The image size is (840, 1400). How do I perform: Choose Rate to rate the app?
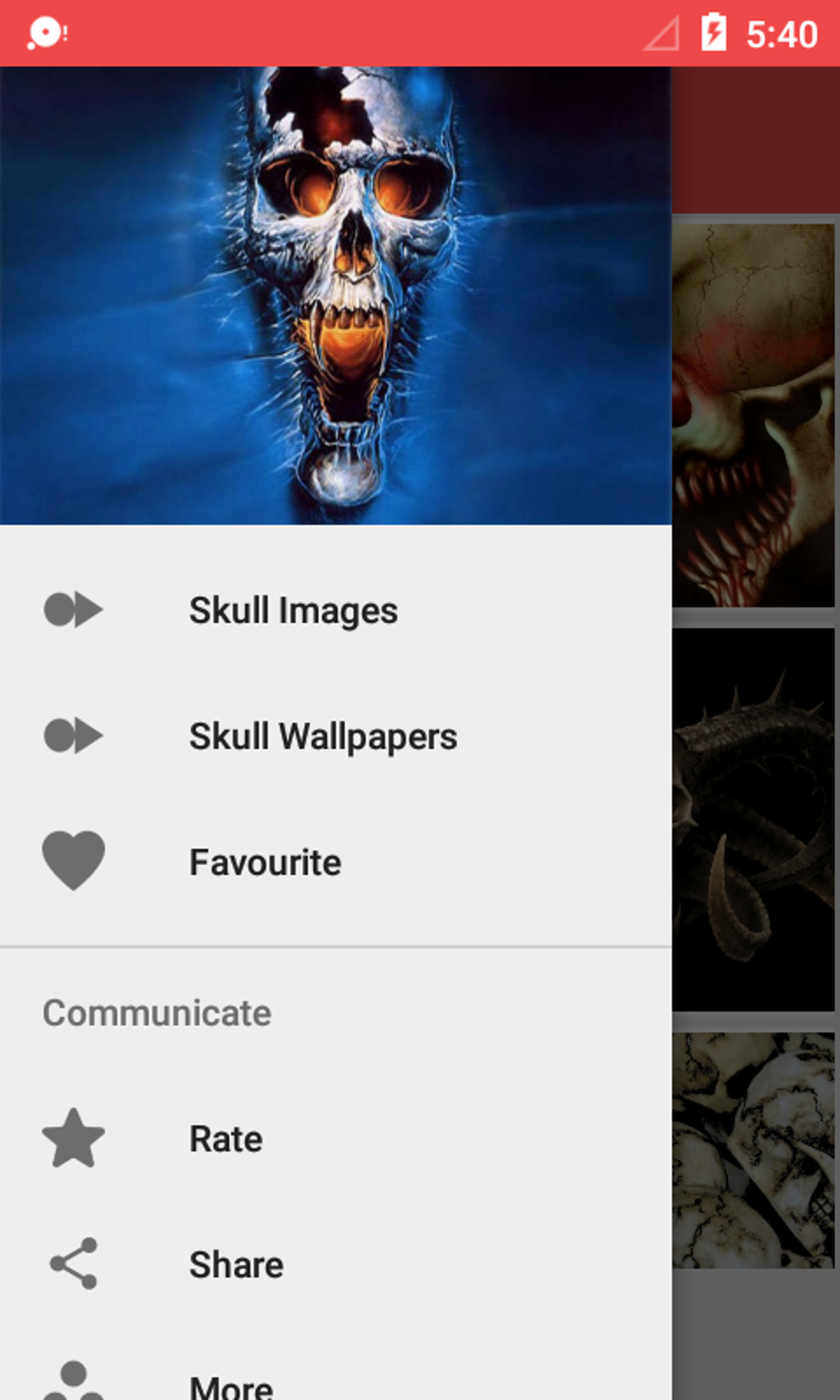tap(226, 1139)
